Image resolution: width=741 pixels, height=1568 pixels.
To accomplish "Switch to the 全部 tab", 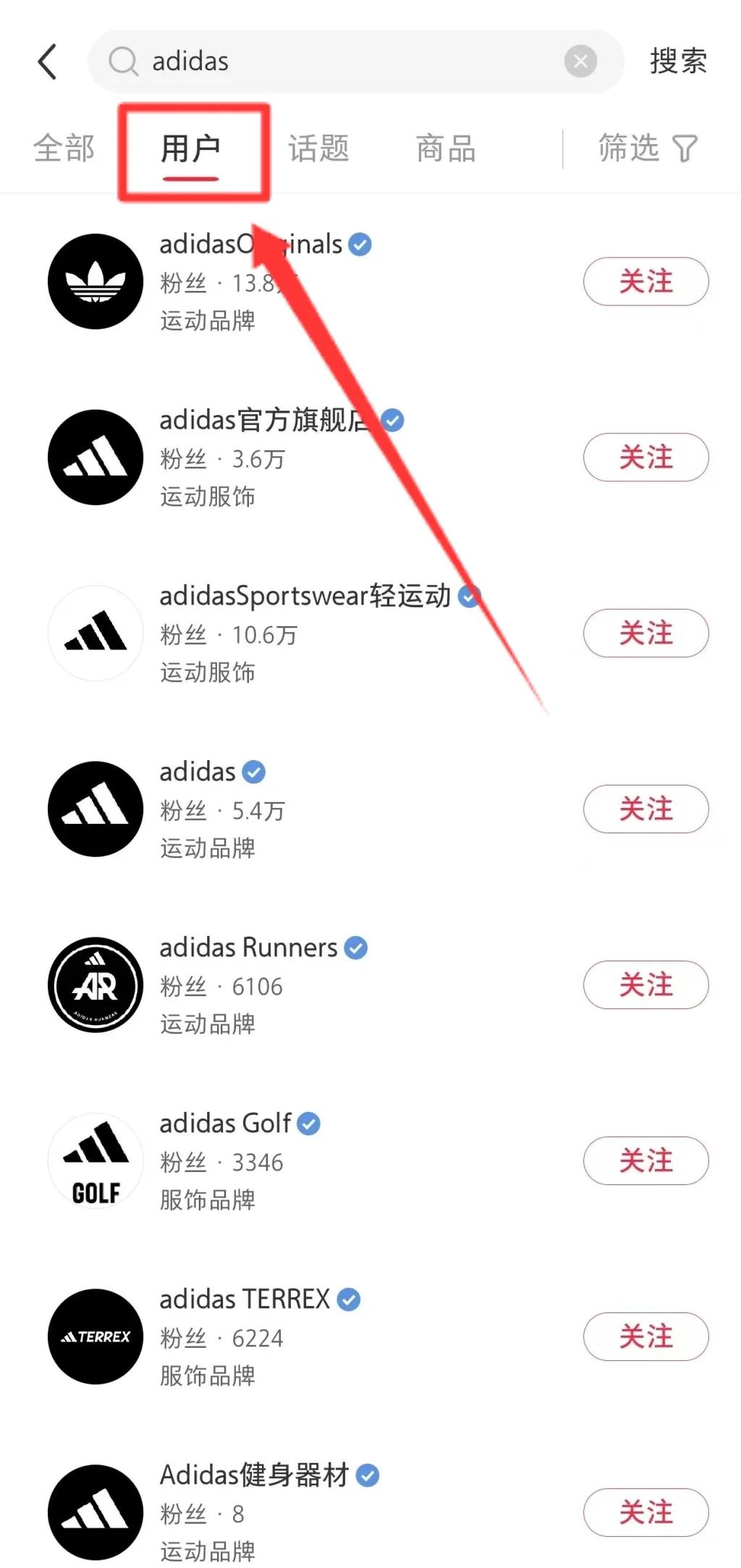I will 64,148.
